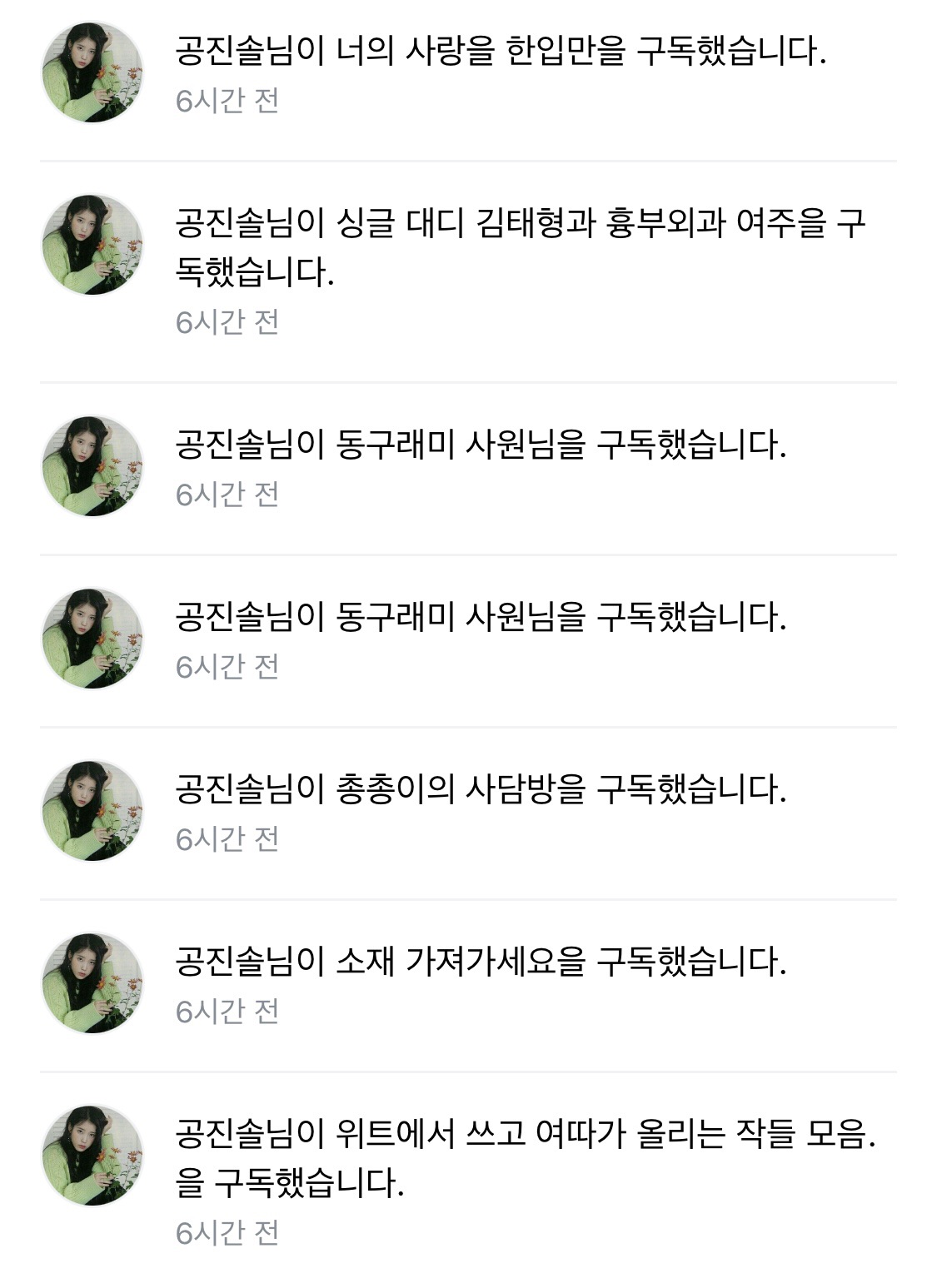The image size is (937, 1288).
Task: Tap the 소재 가져가세요 subscription notification
Action: coord(480,962)
